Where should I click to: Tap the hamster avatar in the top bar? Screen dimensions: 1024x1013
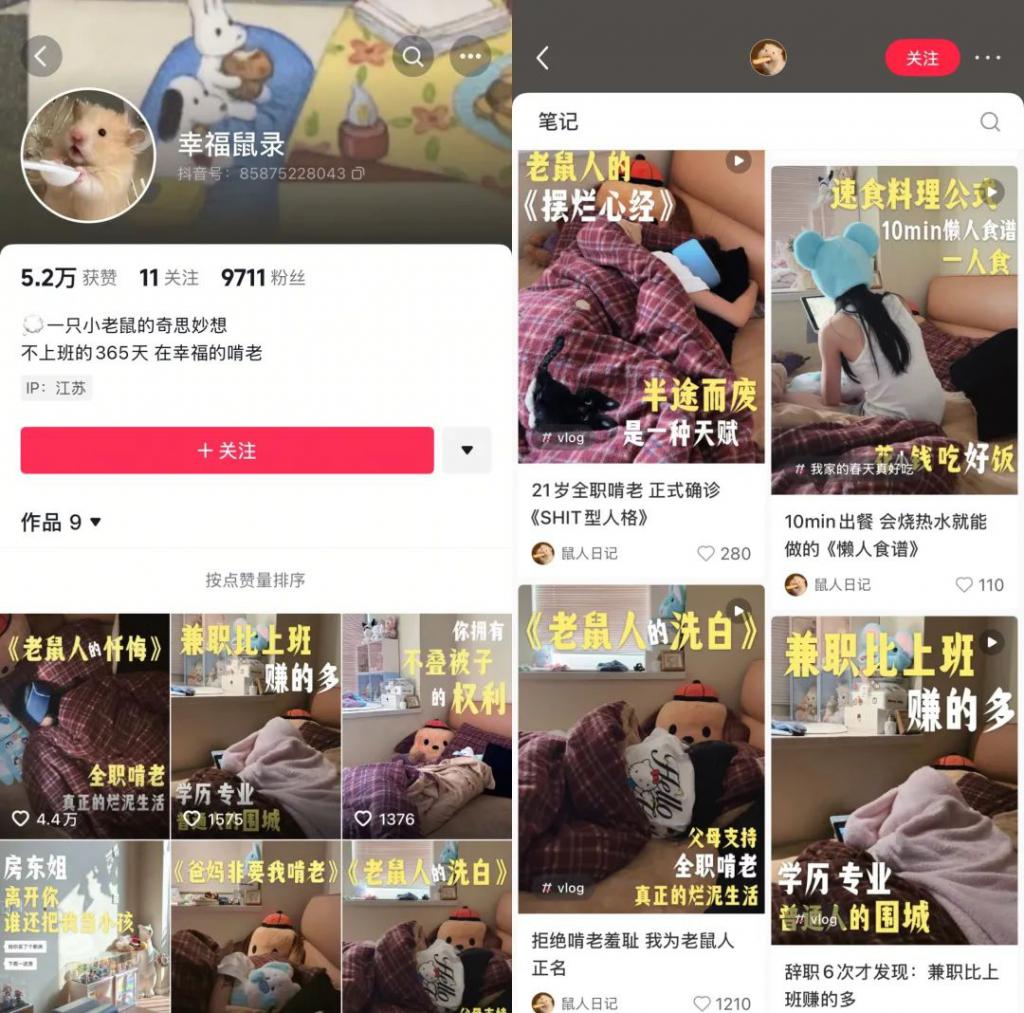point(768,58)
